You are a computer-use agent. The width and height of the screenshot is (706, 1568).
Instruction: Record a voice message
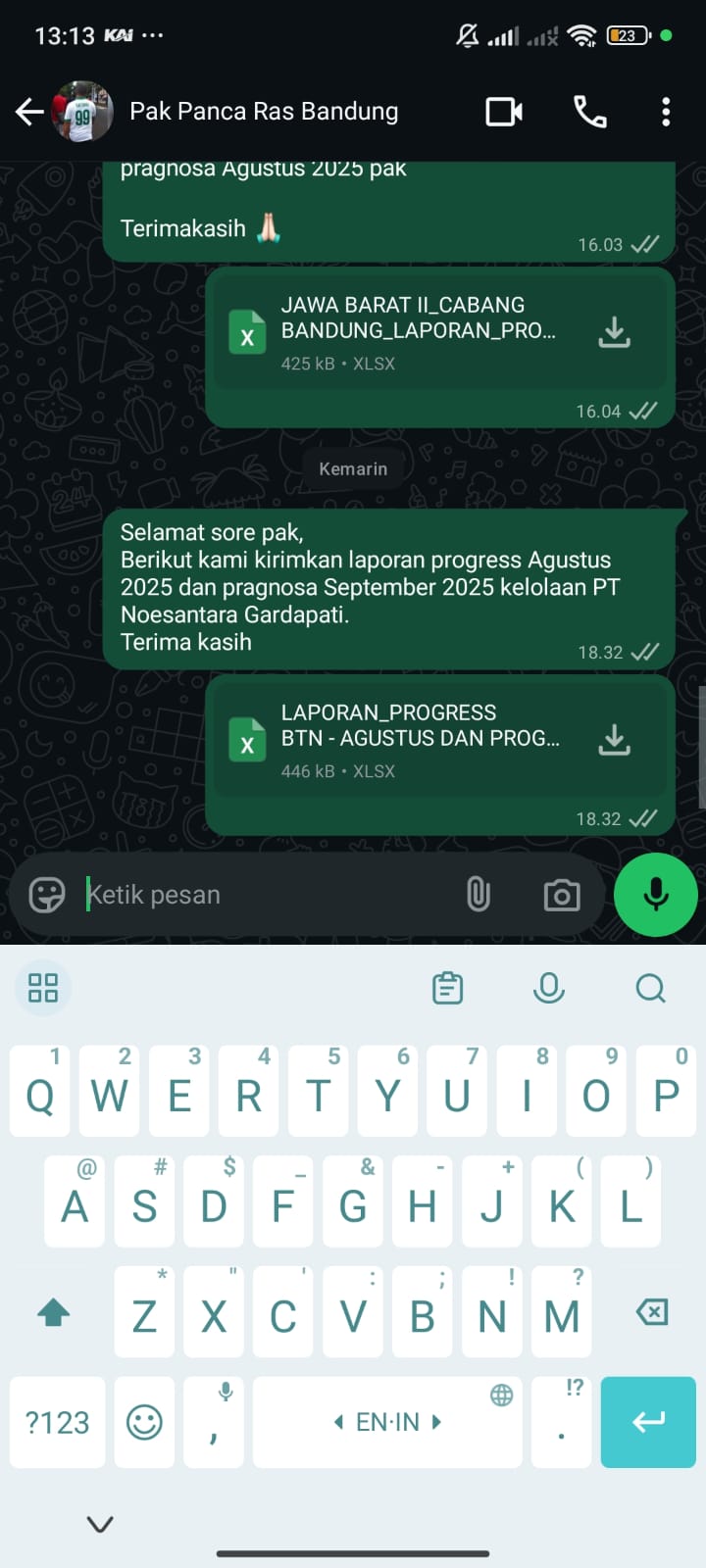[655, 894]
